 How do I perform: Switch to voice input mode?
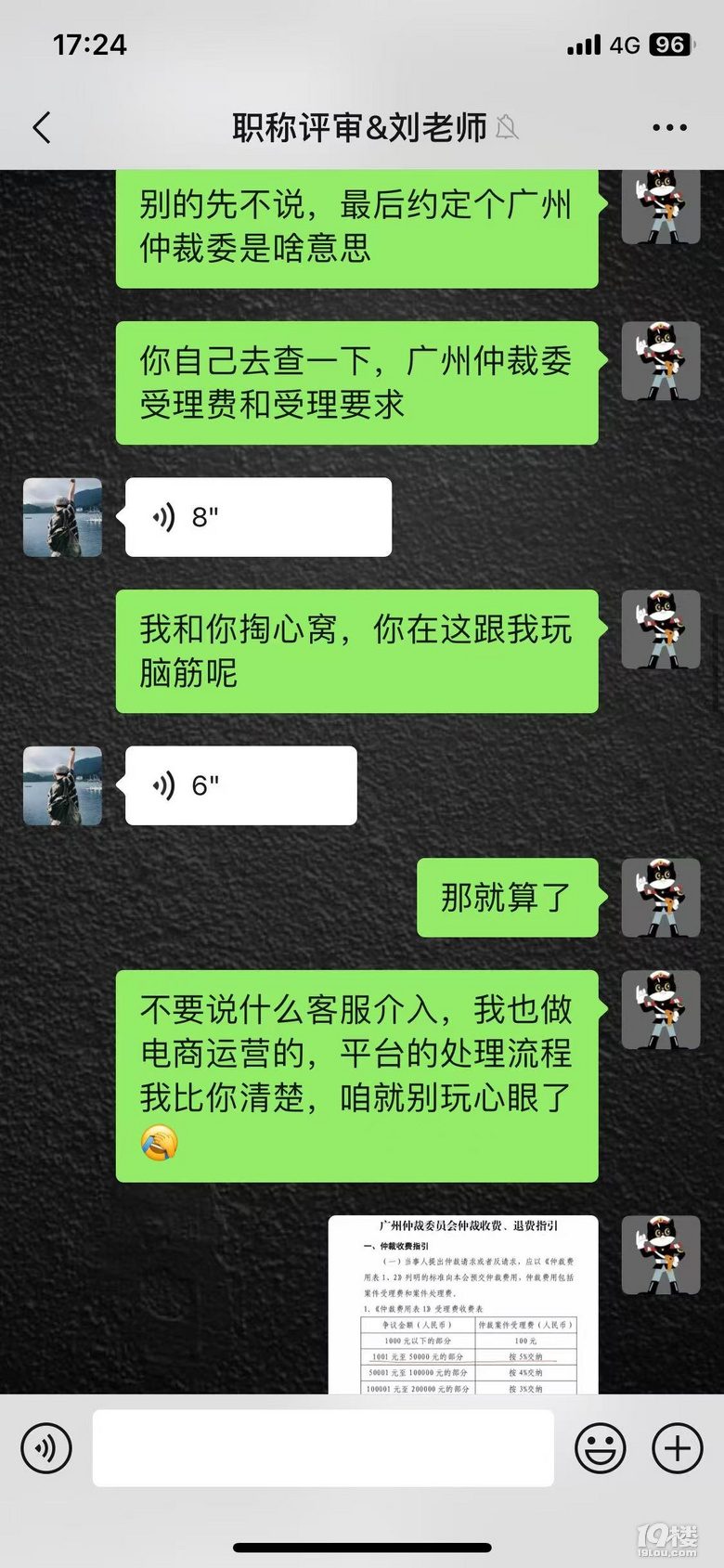(x=46, y=1447)
